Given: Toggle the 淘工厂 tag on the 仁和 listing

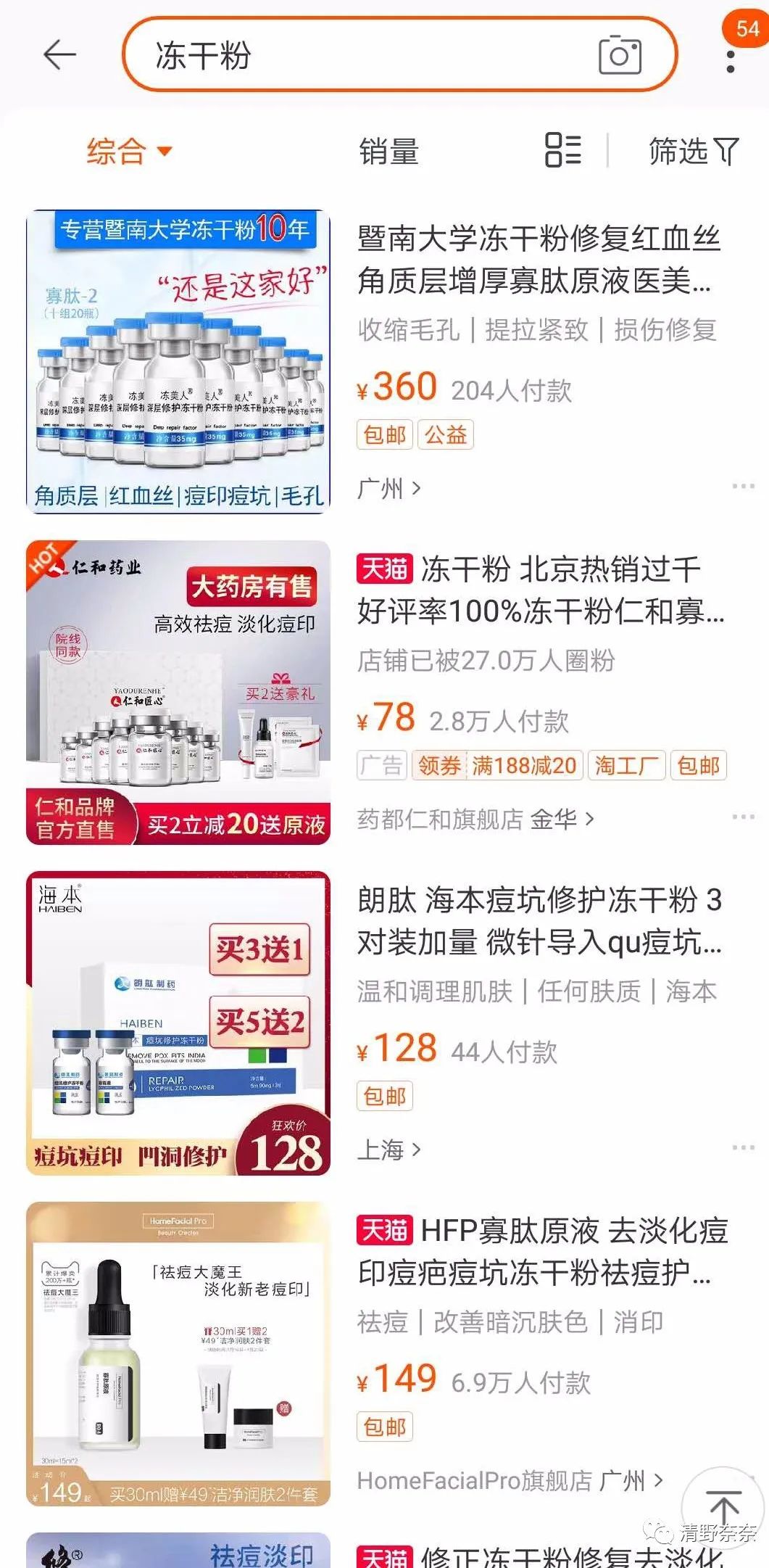Looking at the screenshot, I should [x=627, y=765].
